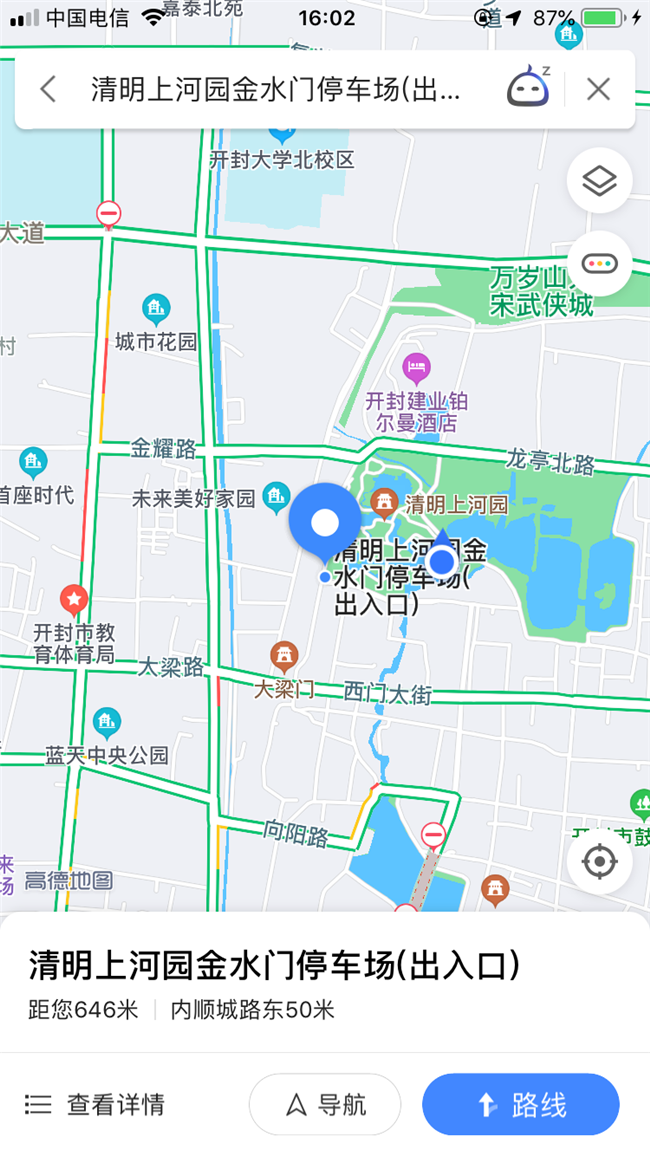Tap the blue 路线 route button
The height and width of the screenshot is (1156, 650).
(520, 1104)
